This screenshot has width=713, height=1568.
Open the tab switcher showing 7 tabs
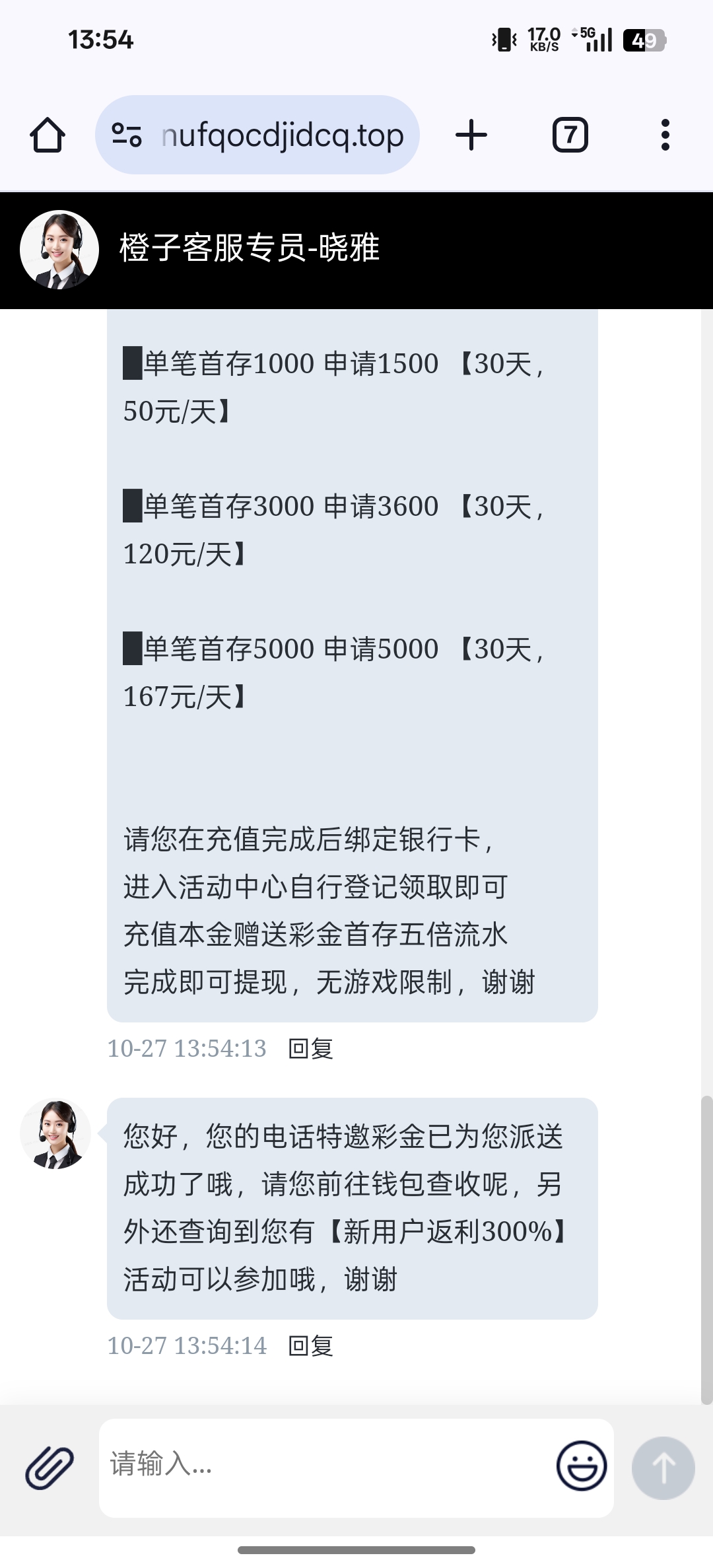(570, 135)
